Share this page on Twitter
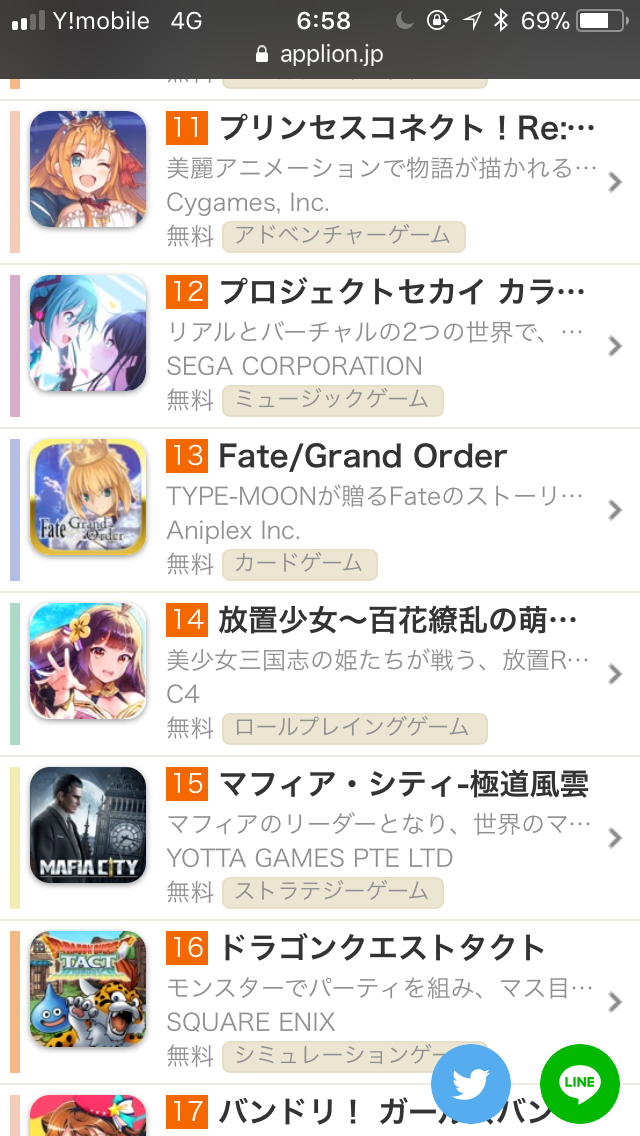The image size is (640, 1136). click(471, 1084)
